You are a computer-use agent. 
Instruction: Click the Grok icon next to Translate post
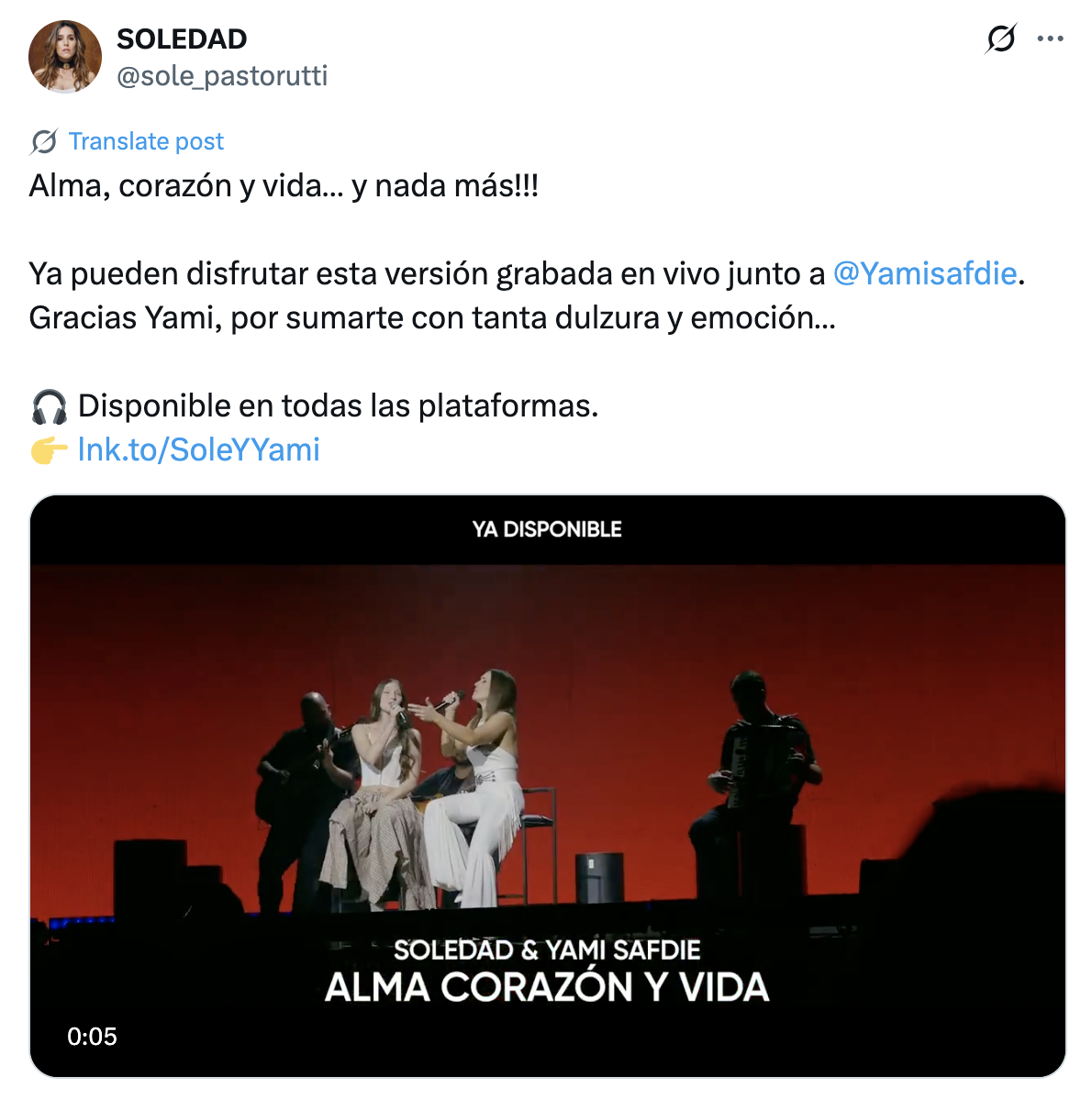tap(42, 140)
